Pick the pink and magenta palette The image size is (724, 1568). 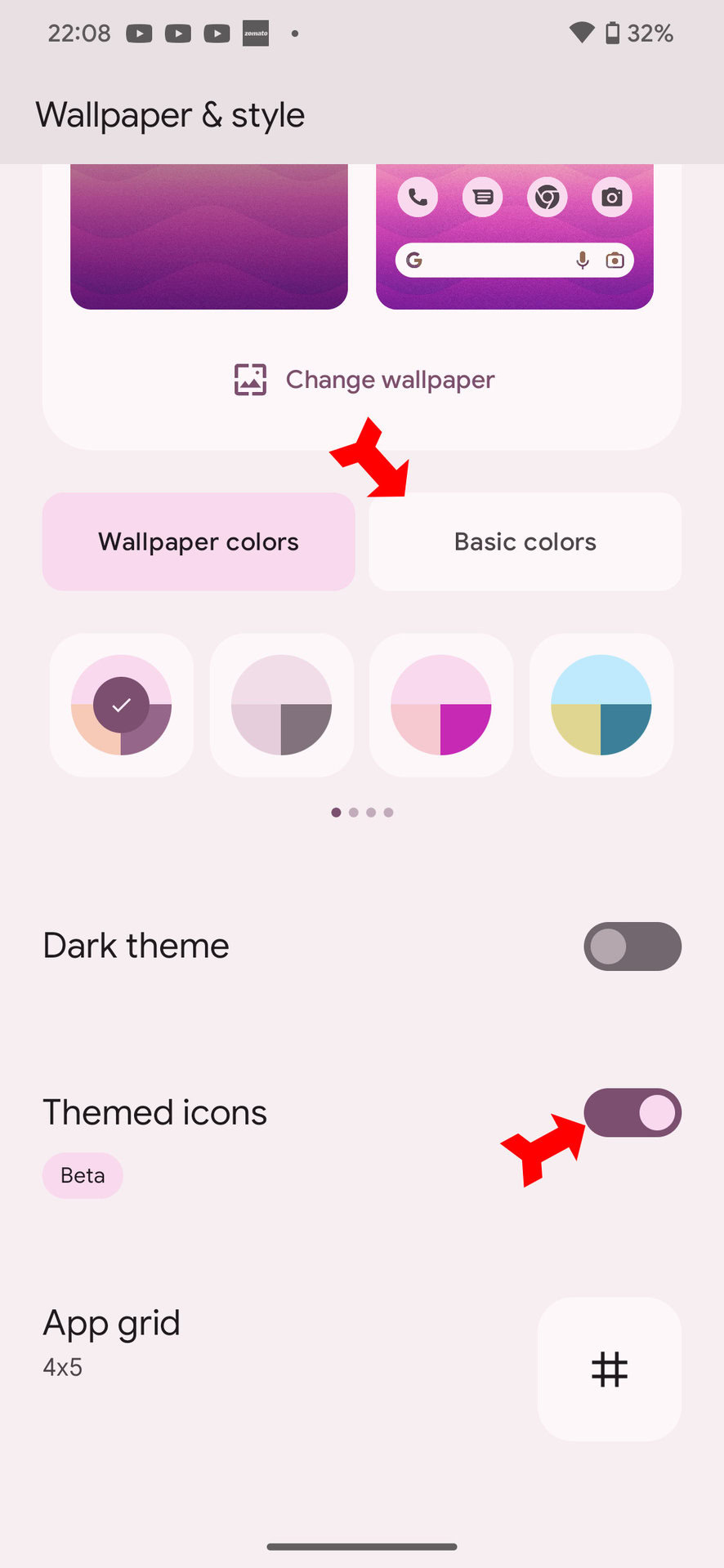point(441,705)
